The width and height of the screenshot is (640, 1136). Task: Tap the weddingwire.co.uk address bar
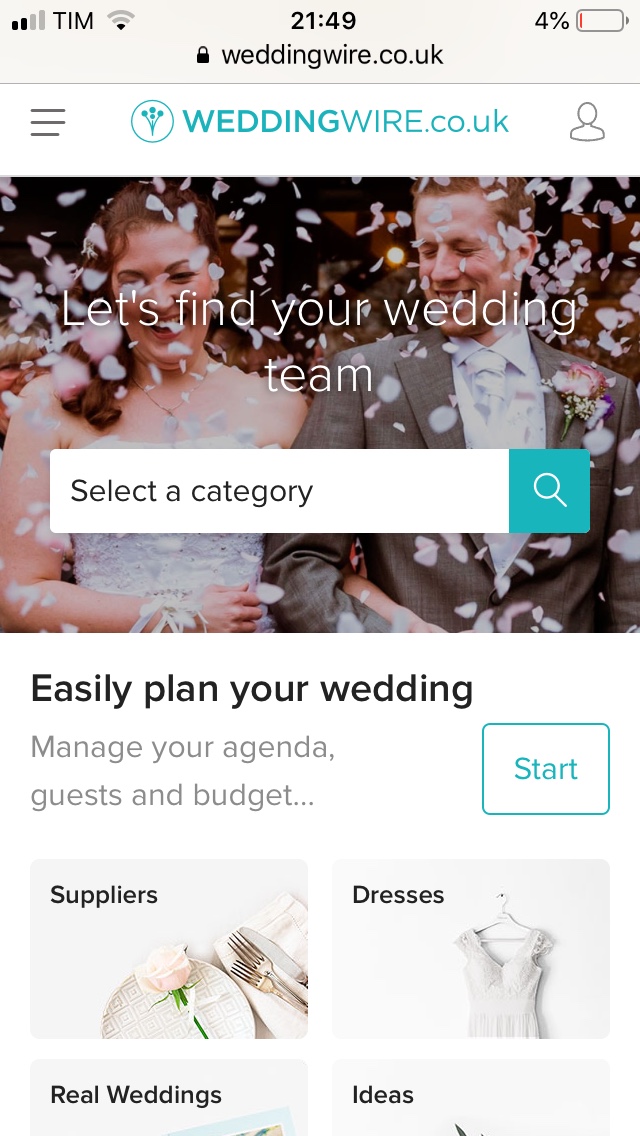pyautogui.click(x=320, y=55)
